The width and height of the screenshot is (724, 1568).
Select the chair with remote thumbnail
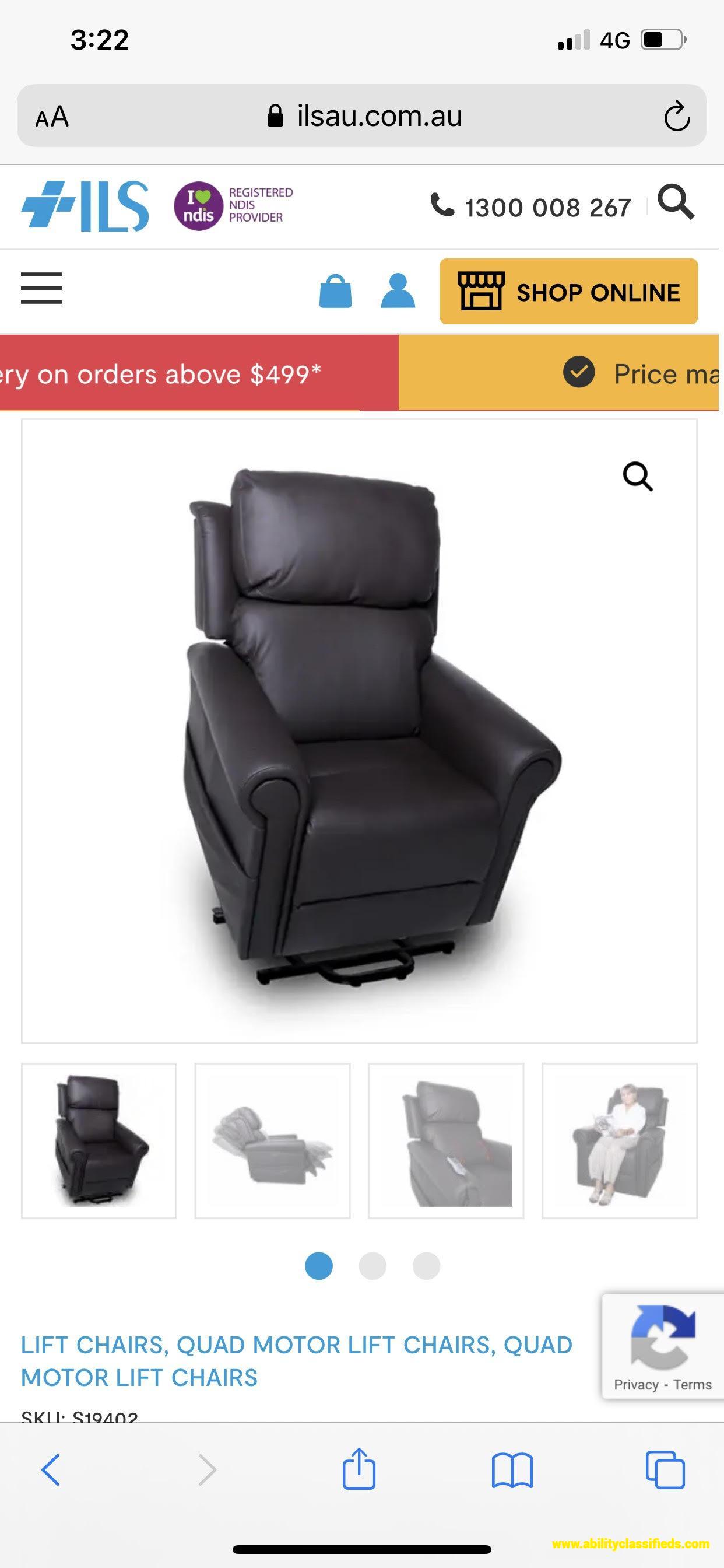click(x=446, y=1140)
